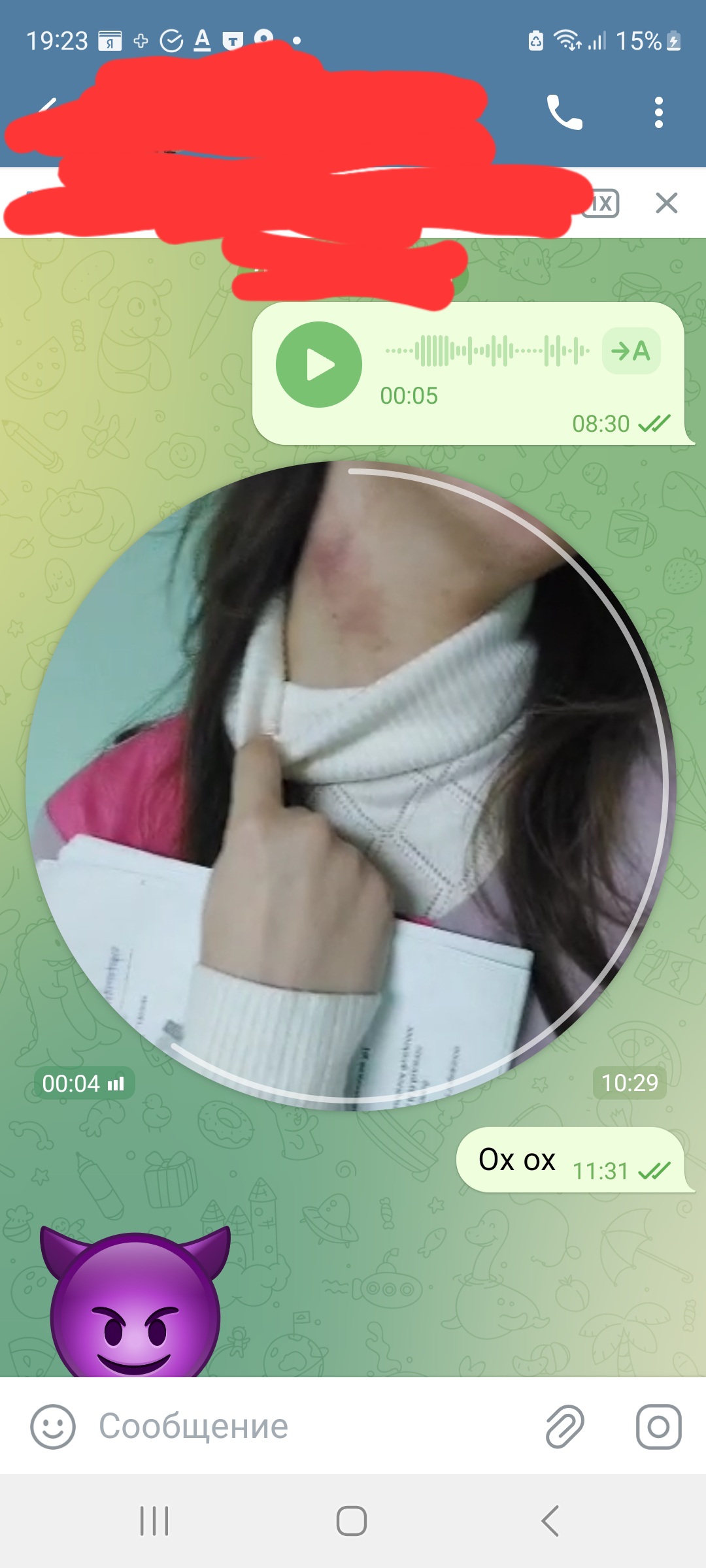Go to the home screen
The image size is (706, 1568).
[352, 1521]
